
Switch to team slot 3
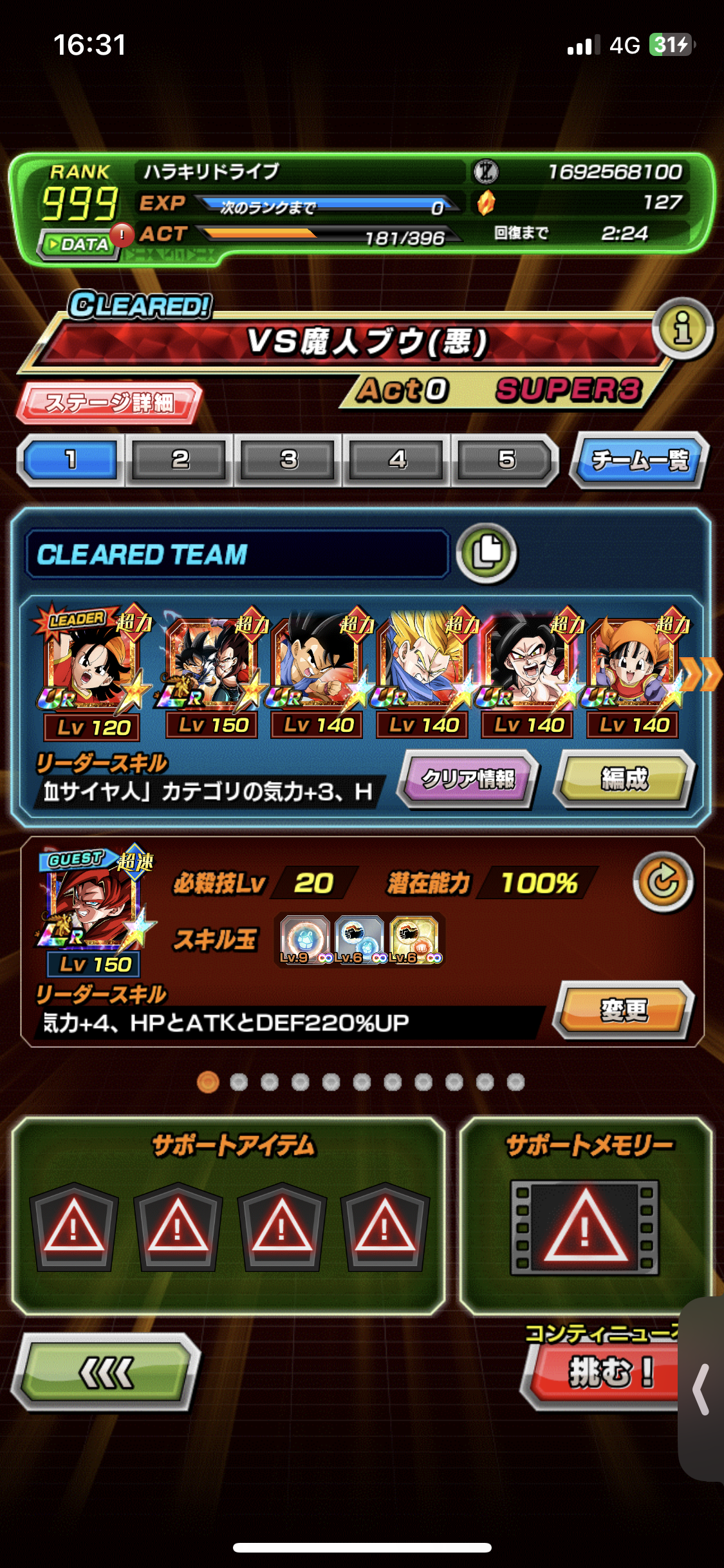(289, 460)
